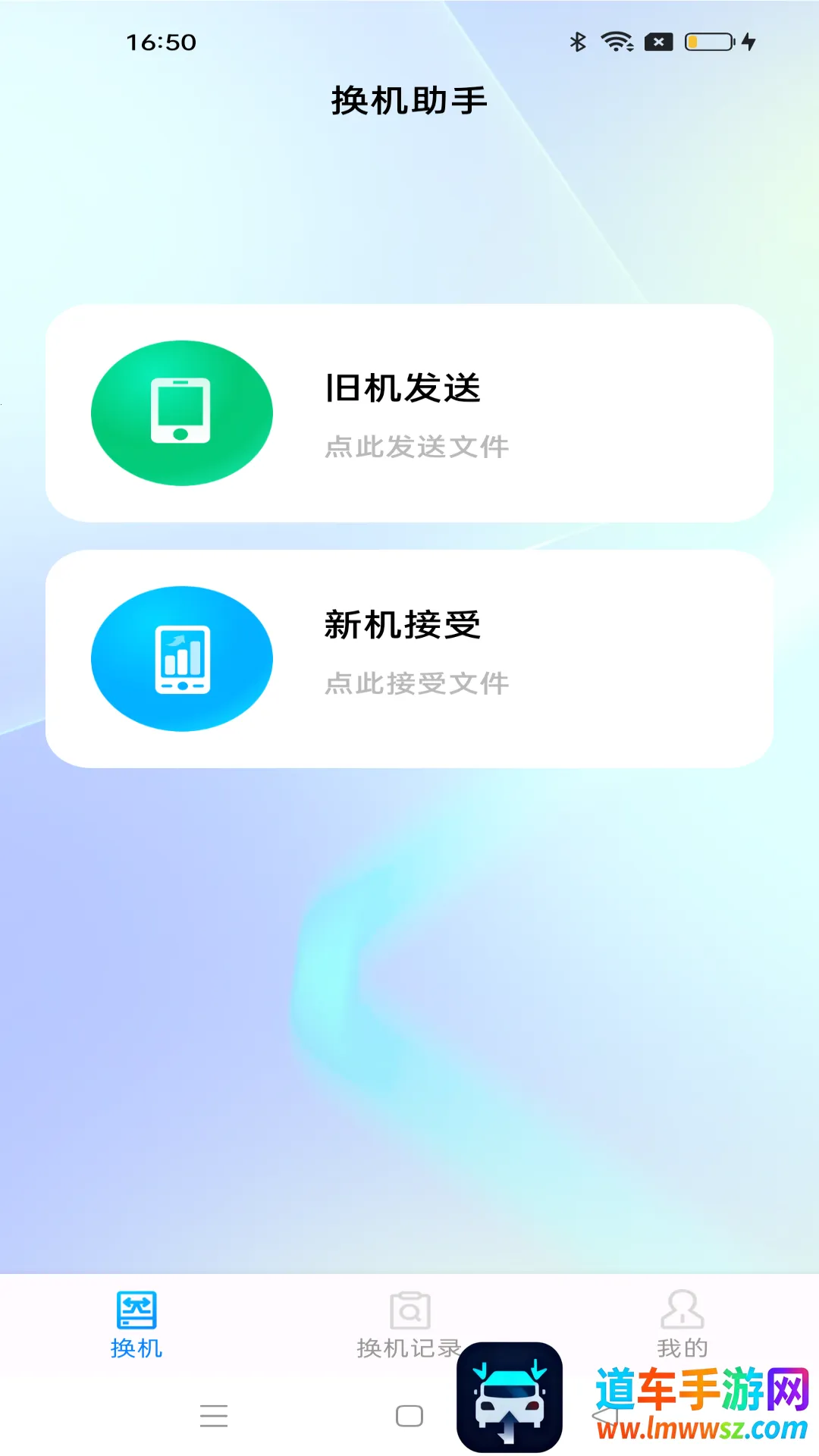Open the 新机接受 card to receive files
The width and height of the screenshot is (819, 1456).
click(409, 658)
